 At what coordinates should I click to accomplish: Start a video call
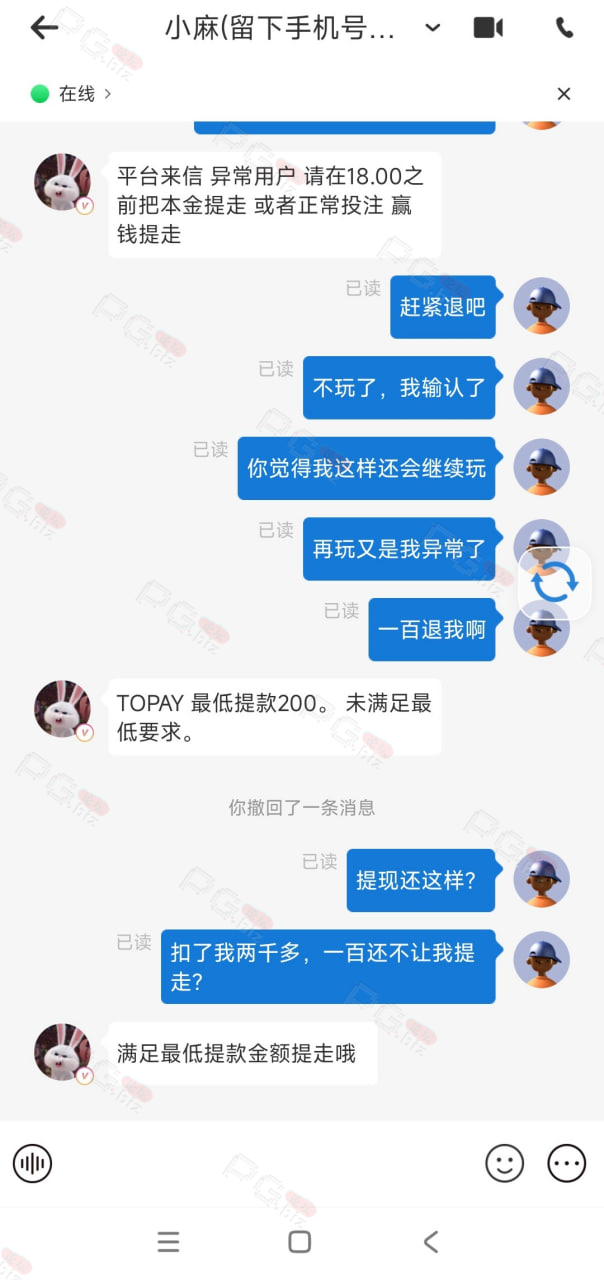pos(488,28)
